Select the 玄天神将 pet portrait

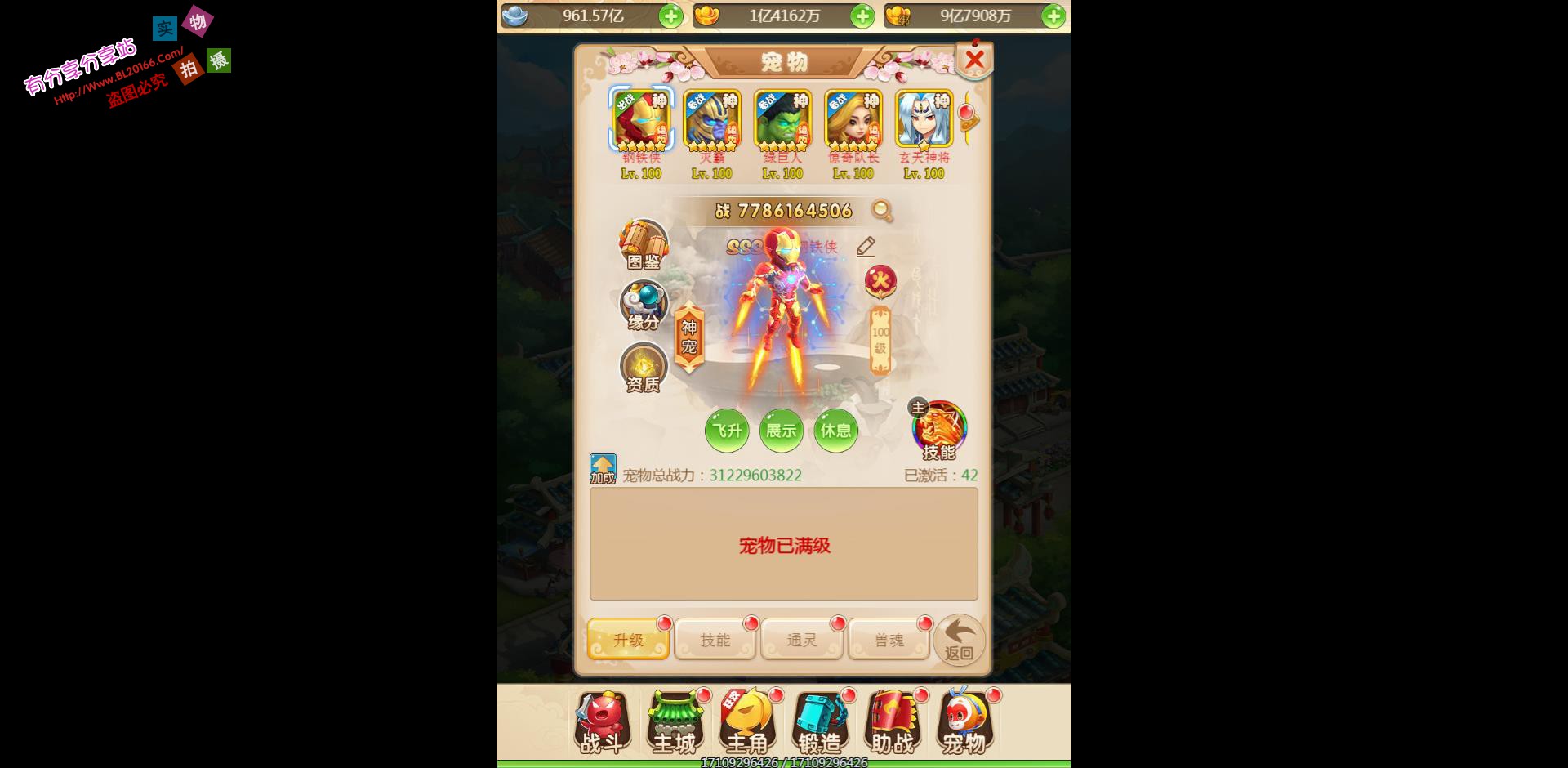coord(924,120)
